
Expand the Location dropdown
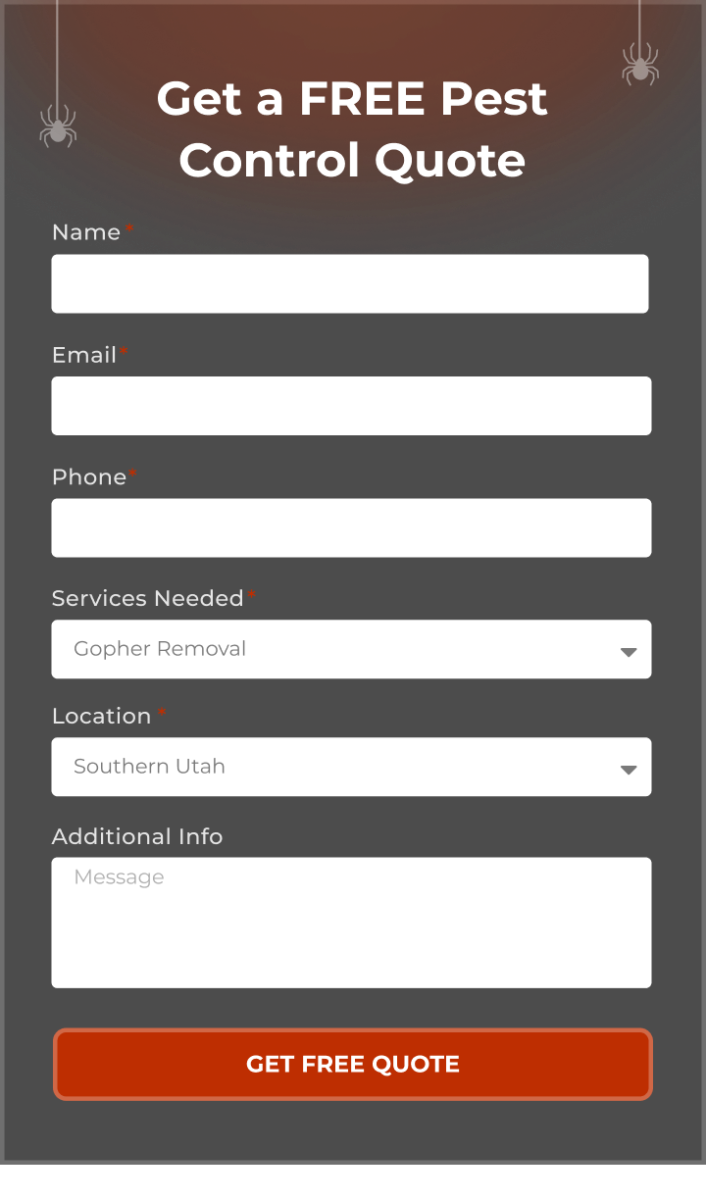pyautogui.click(x=351, y=767)
